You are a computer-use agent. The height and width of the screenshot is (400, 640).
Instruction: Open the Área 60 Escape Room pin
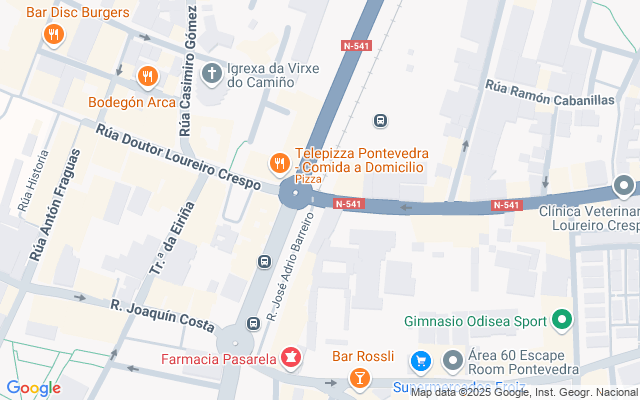click(x=453, y=359)
